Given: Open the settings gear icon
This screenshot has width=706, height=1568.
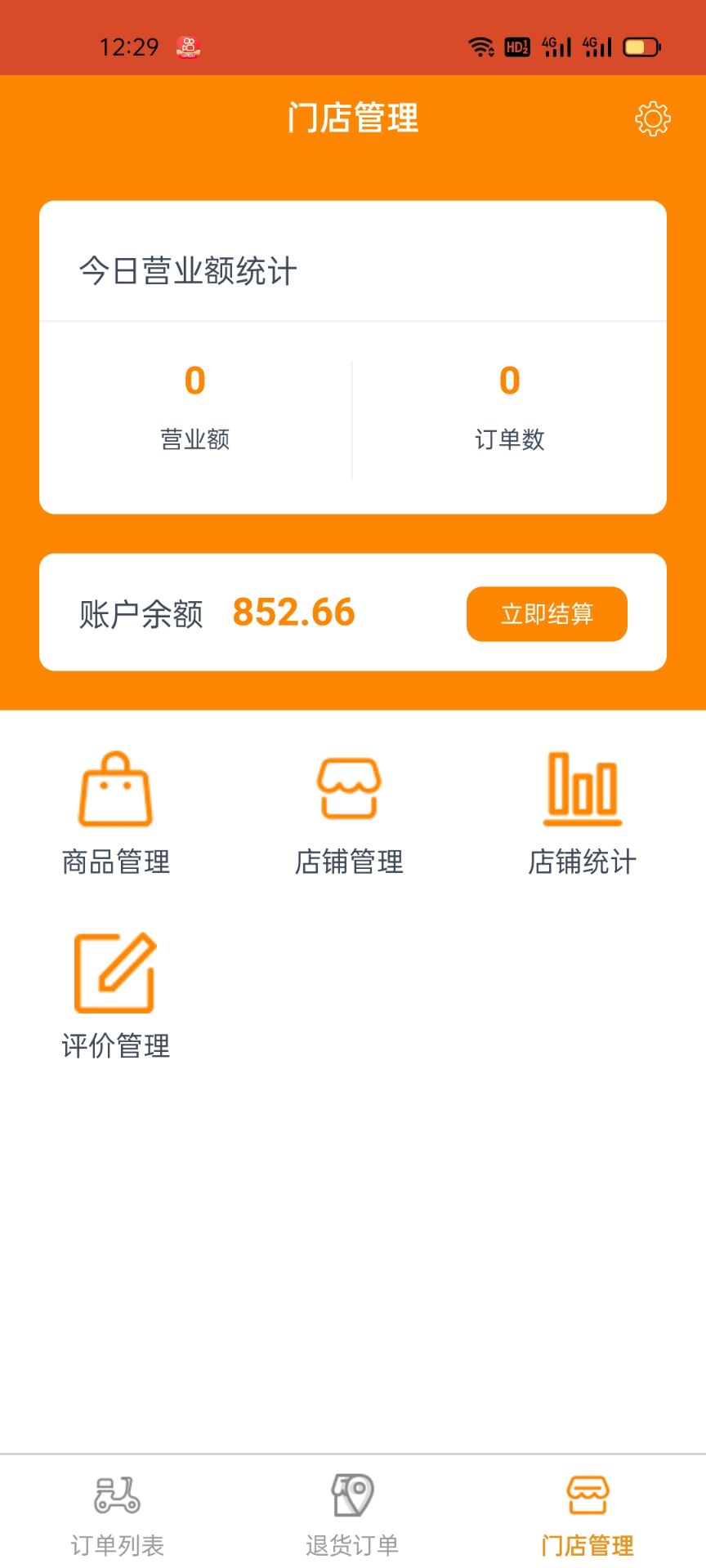Looking at the screenshot, I should pyautogui.click(x=652, y=119).
